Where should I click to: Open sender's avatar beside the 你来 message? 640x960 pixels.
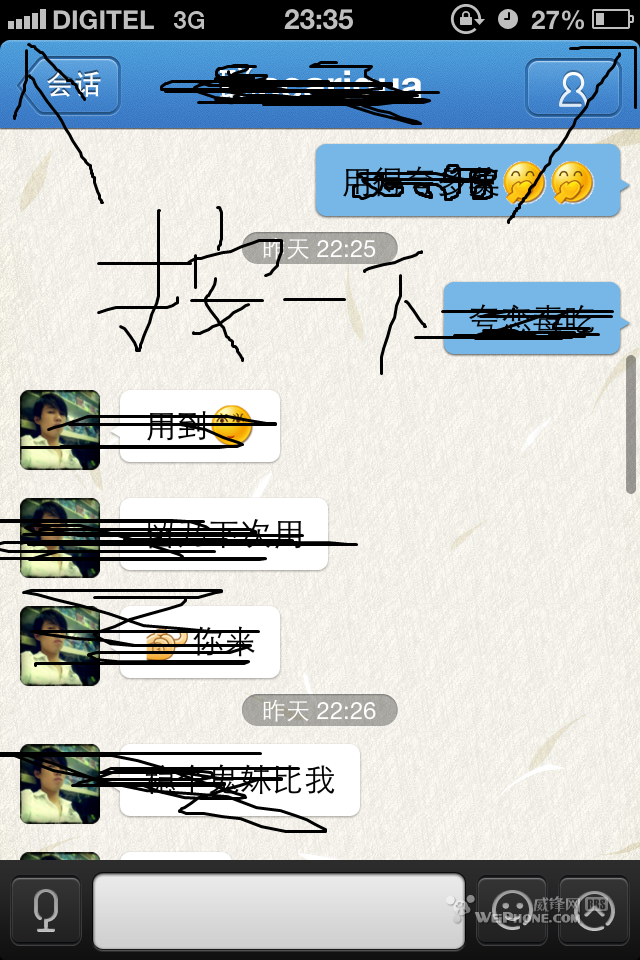[x=60, y=645]
